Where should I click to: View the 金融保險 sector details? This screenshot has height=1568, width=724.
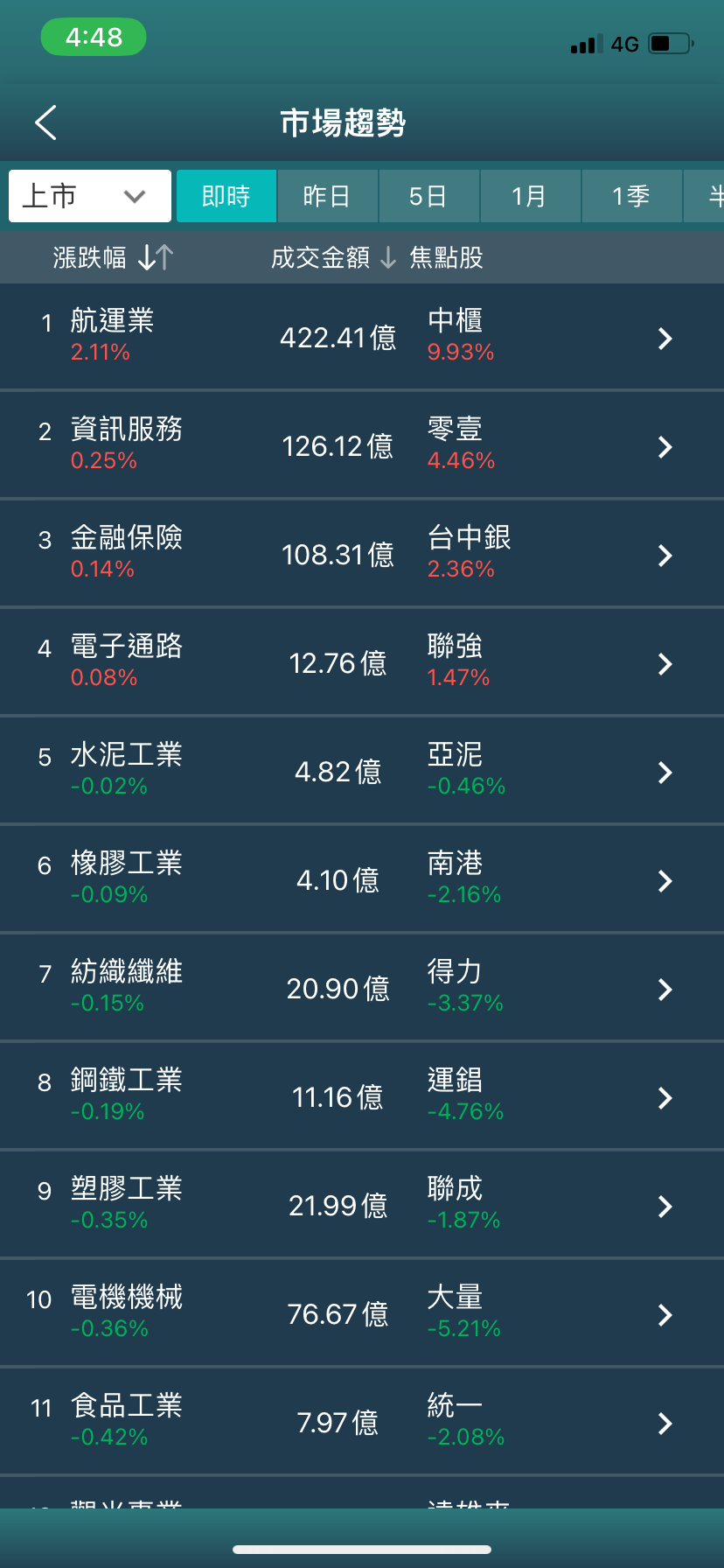362,554
